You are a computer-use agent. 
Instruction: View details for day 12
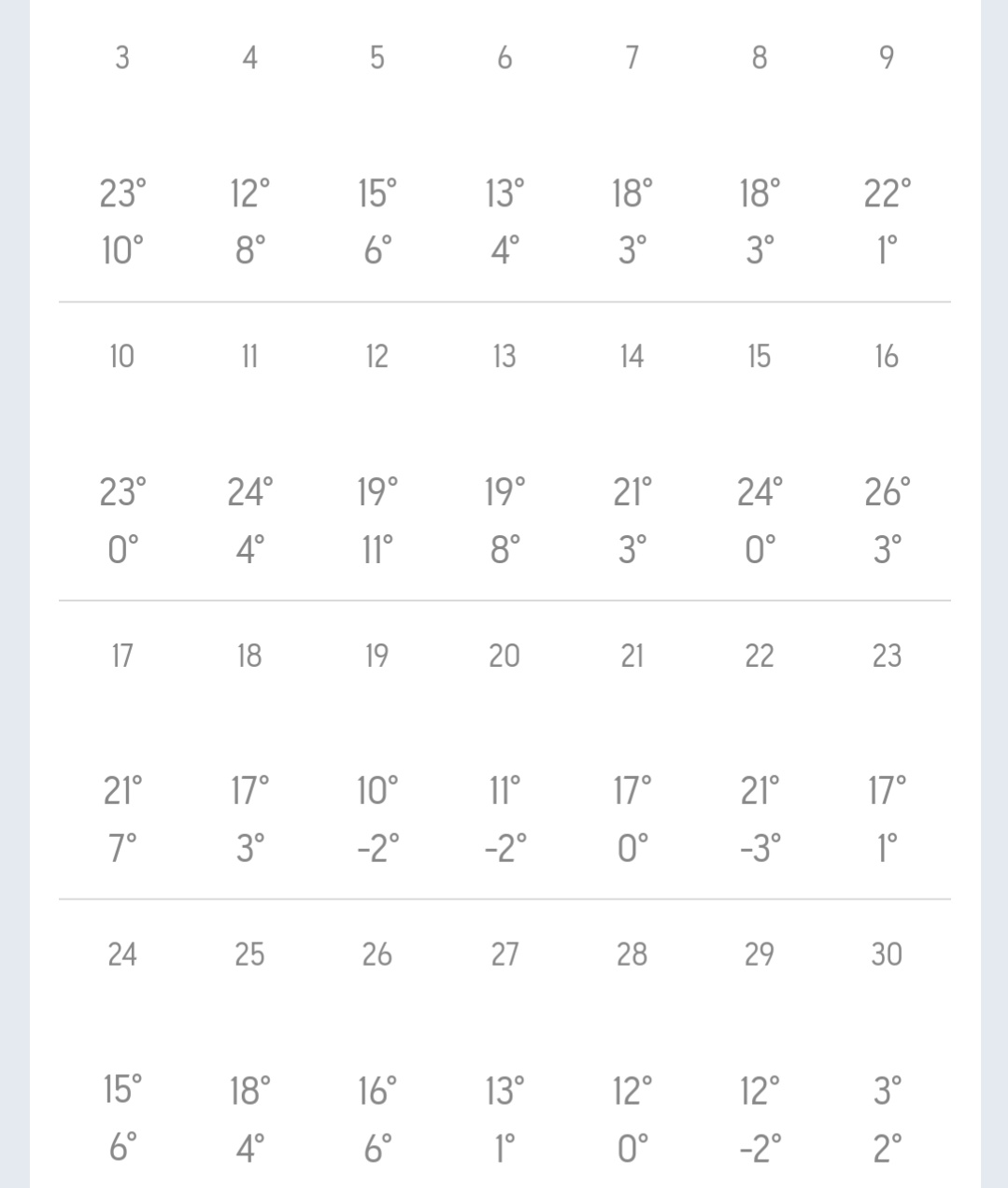(376, 357)
